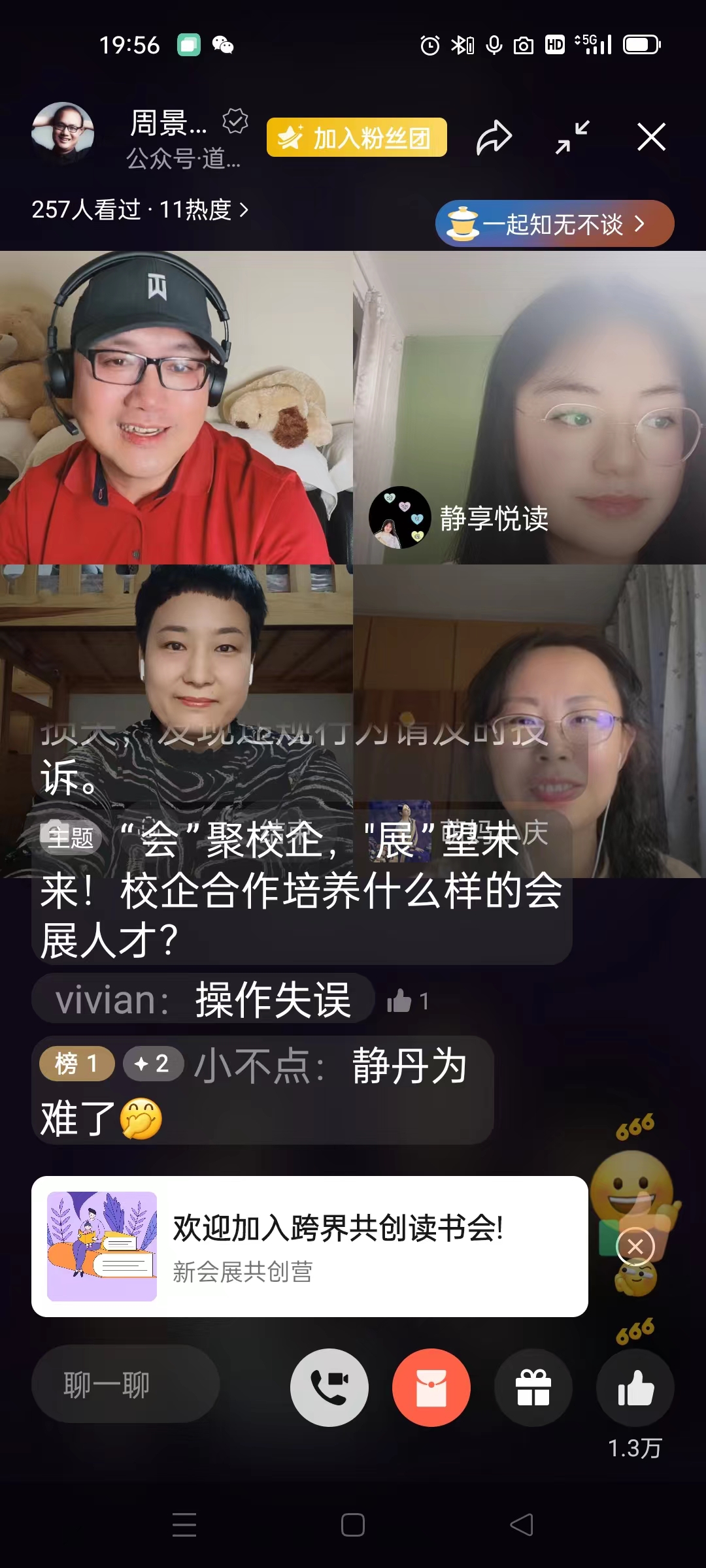Minimize the live stream window
Image resolution: width=706 pixels, height=1568 pixels.
[572, 137]
